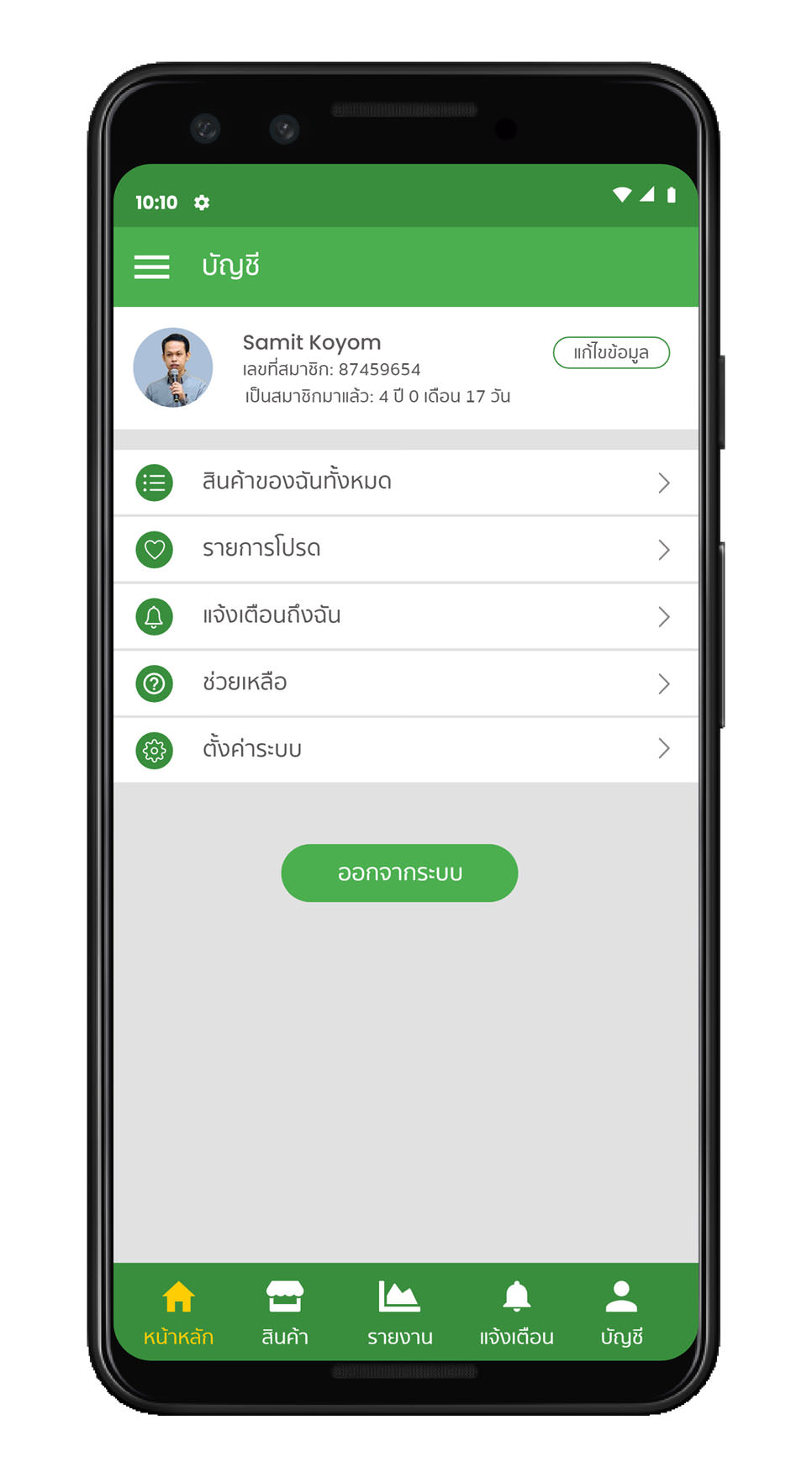Tap the แก้ไขข้อมูล edit info button
812x1478 pixels.
pos(611,352)
